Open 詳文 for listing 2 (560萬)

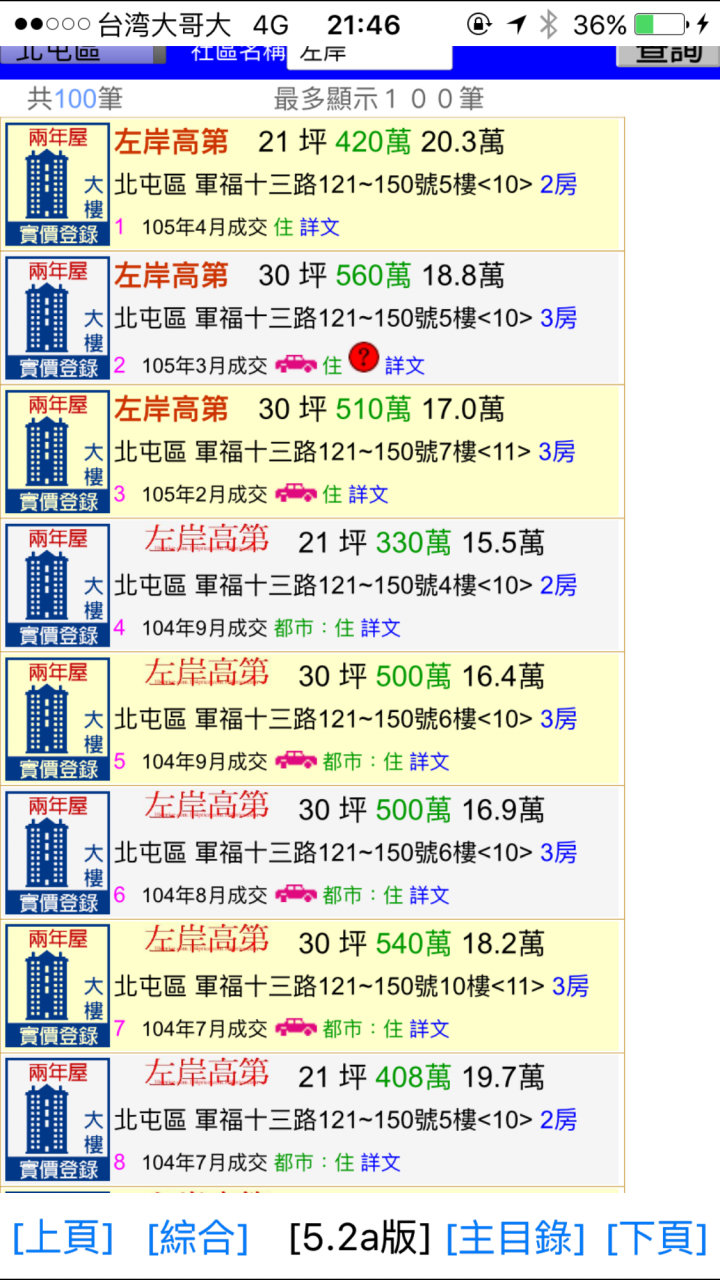[405, 365]
